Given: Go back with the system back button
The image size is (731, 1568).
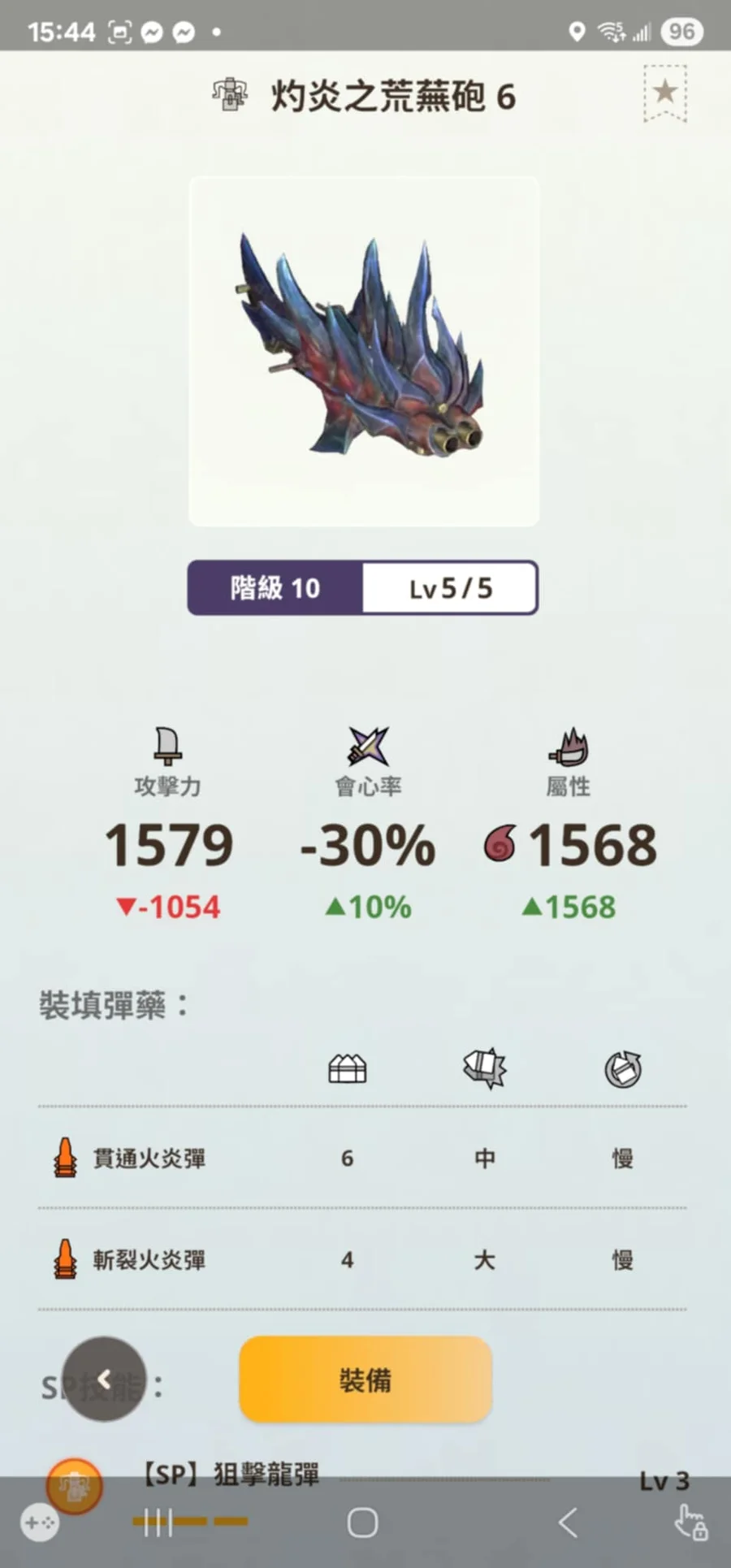Looking at the screenshot, I should click(x=569, y=1523).
